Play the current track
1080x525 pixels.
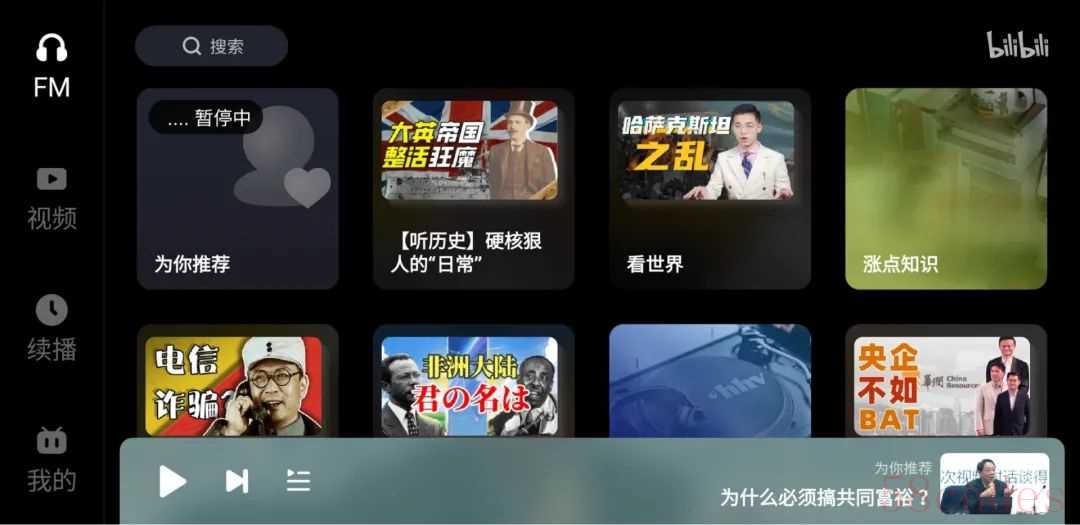point(172,481)
